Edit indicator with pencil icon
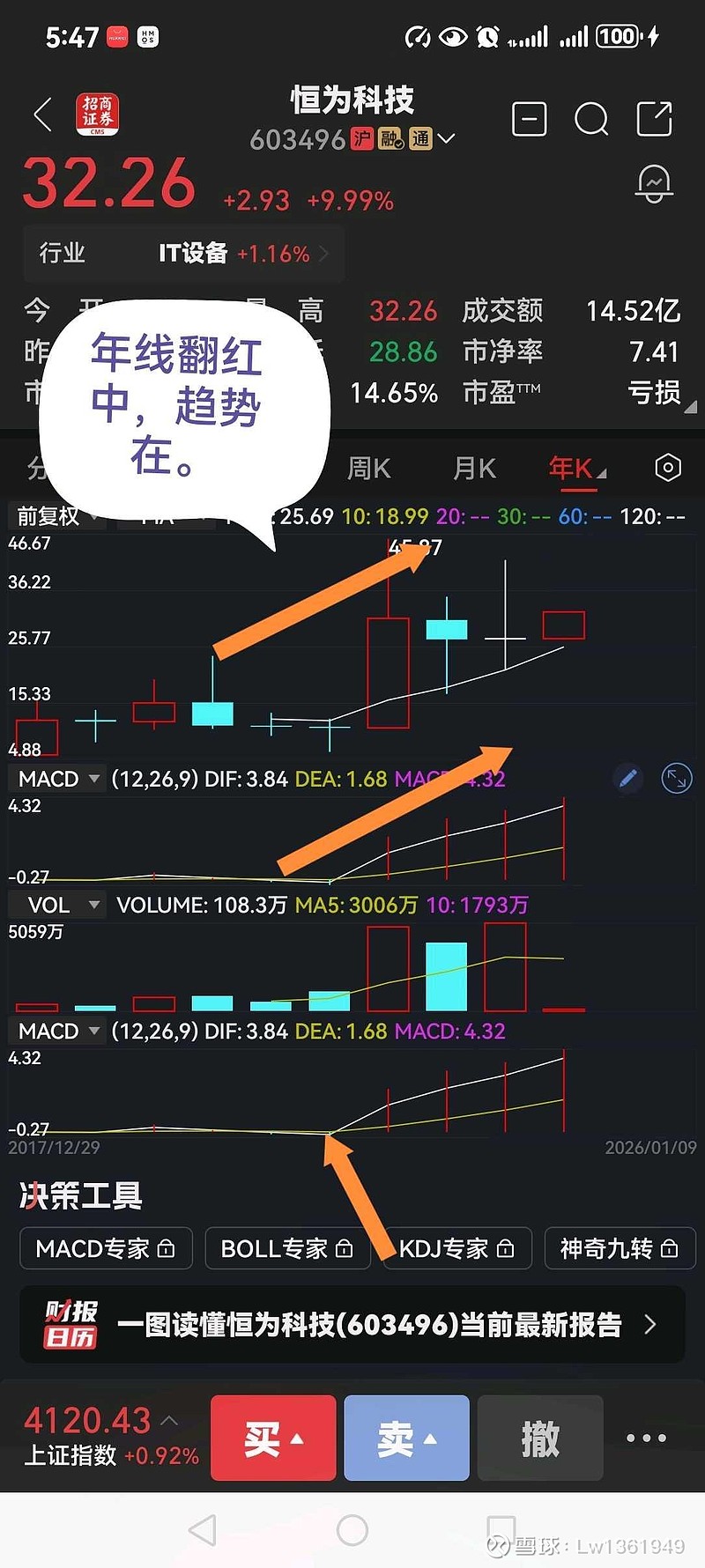The height and width of the screenshot is (1568, 705). [x=627, y=779]
